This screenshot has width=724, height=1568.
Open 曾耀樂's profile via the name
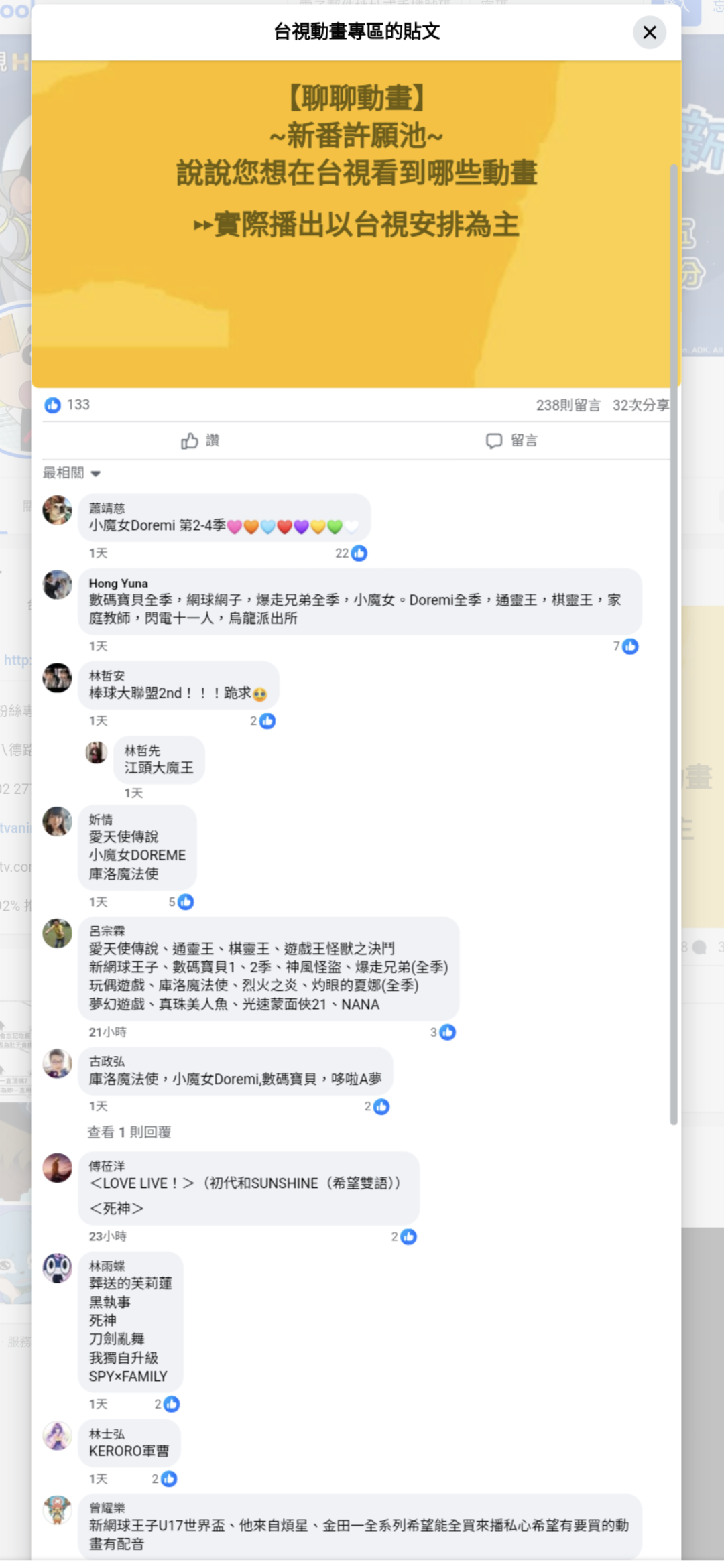coord(107,1508)
